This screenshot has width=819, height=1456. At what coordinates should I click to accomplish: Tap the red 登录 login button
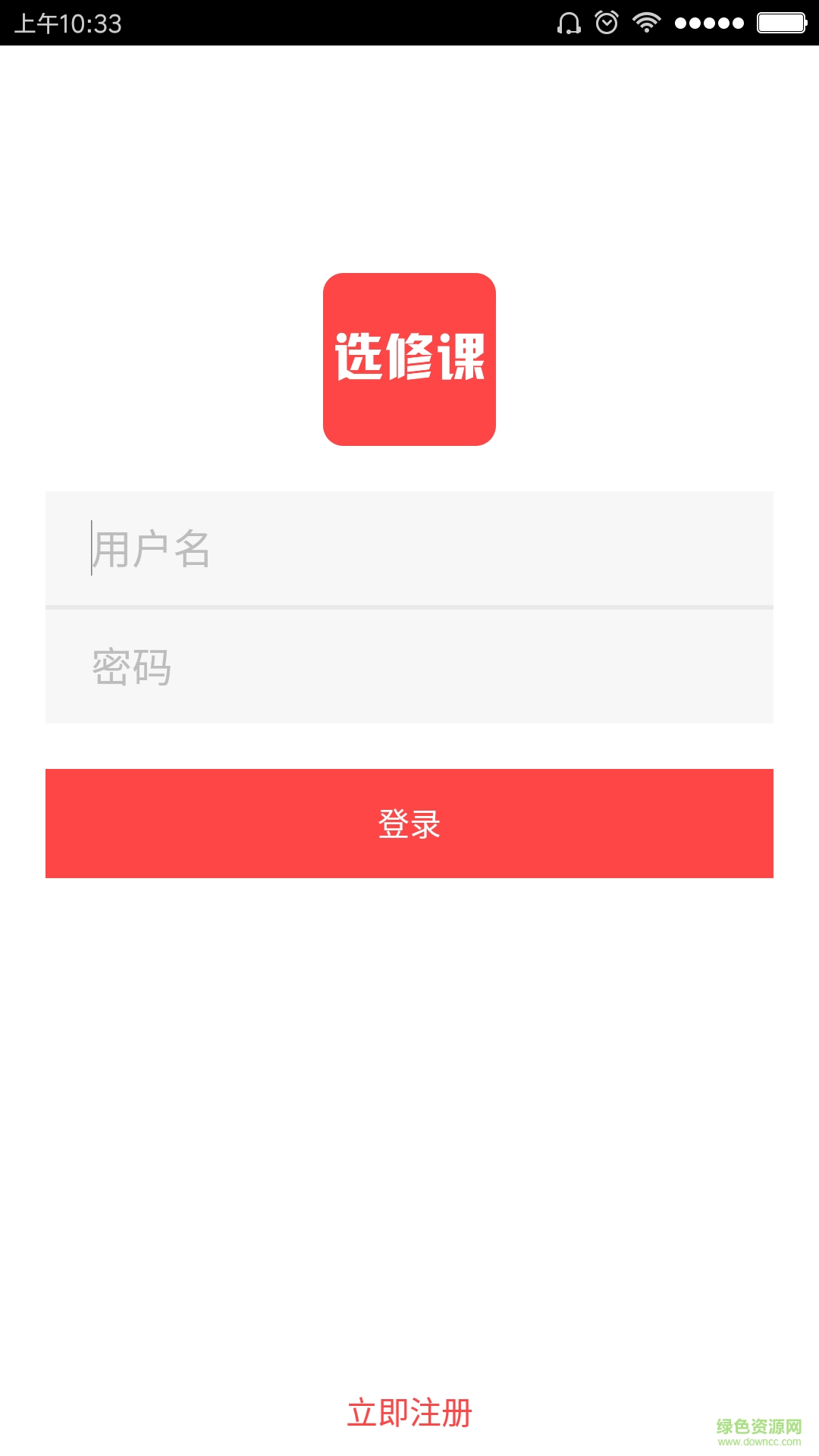pyautogui.click(x=409, y=824)
